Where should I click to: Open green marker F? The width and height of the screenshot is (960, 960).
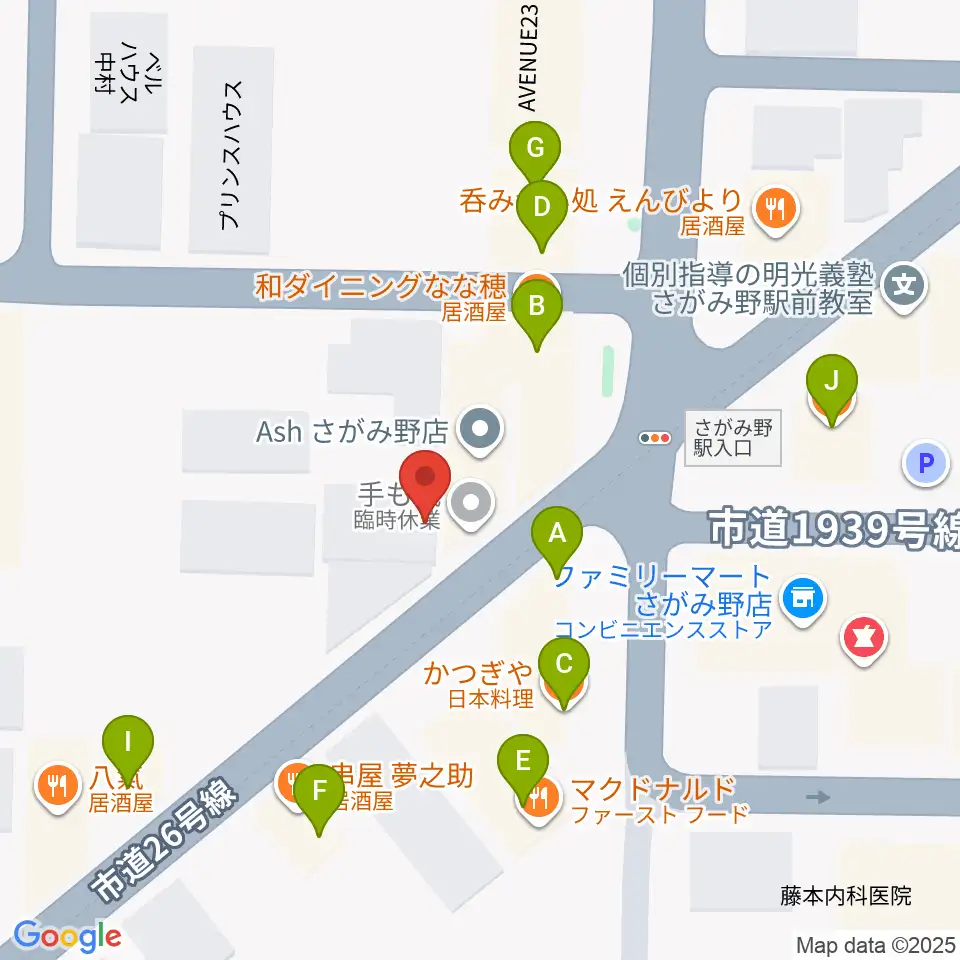tap(320, 792)
